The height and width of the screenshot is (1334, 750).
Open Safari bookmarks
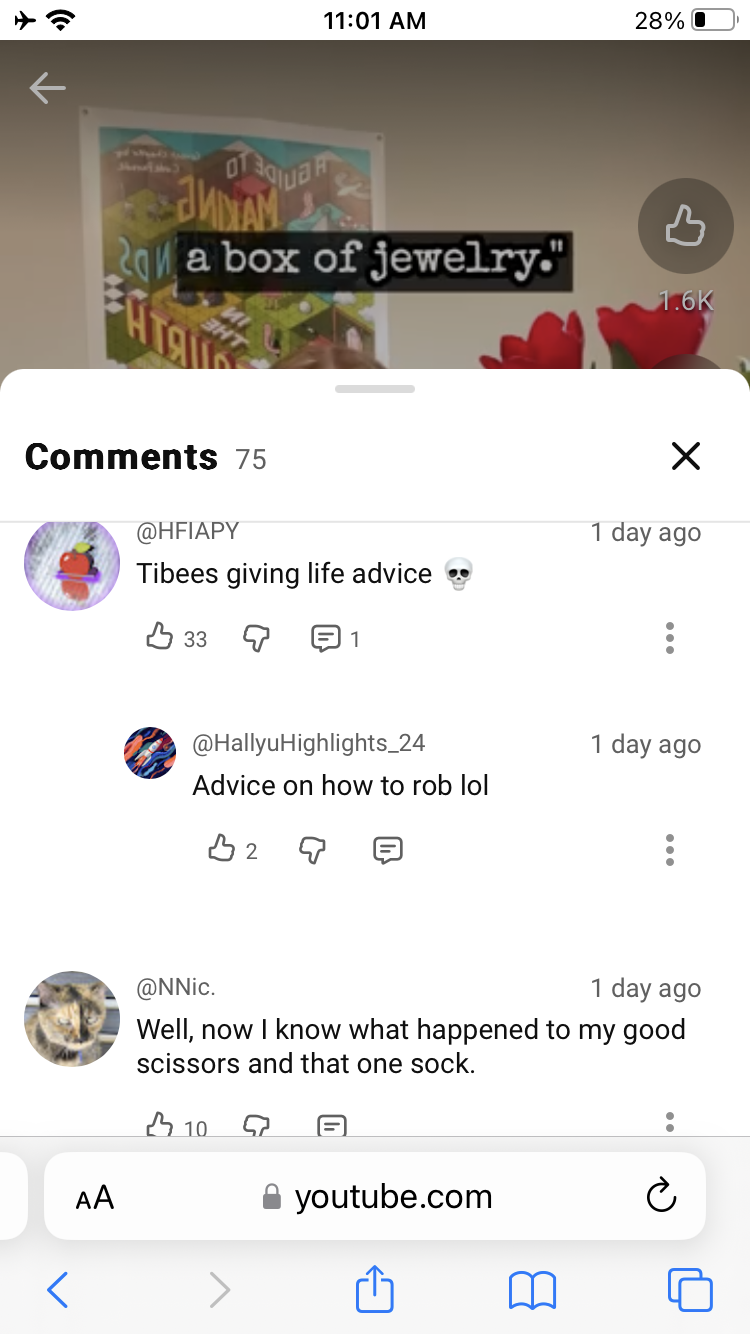coord(532,1290)
